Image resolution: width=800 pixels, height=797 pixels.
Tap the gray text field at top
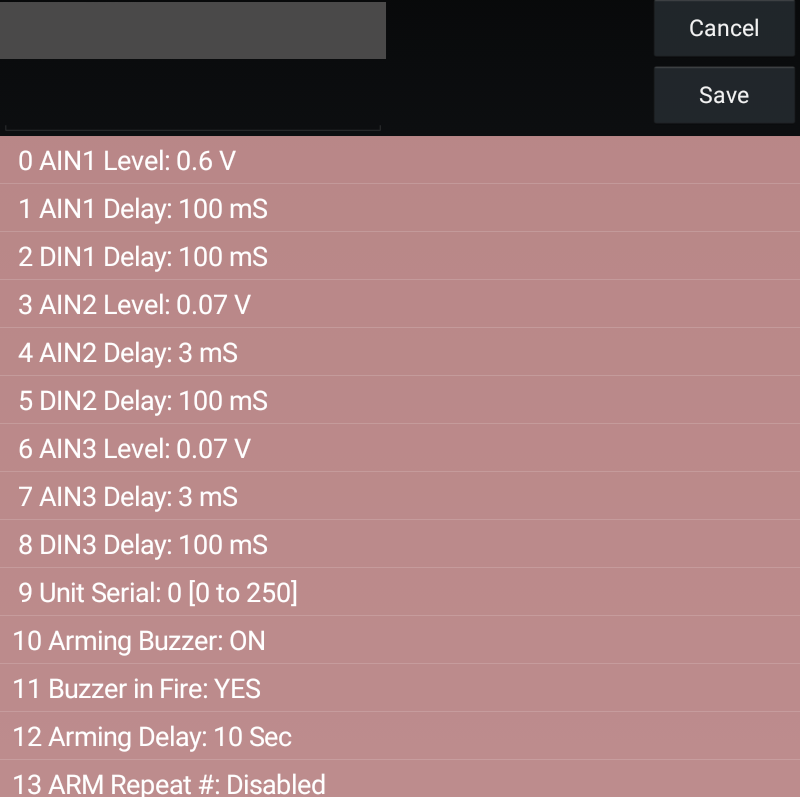pyautogui.click(x=192, y=30)
